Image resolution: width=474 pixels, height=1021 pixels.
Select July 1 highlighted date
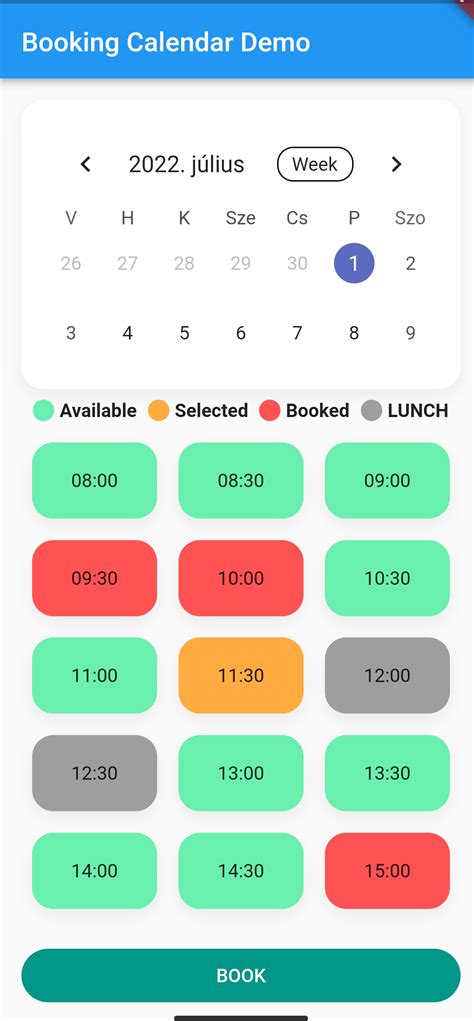pyautogui.click(x=354, y=263)
